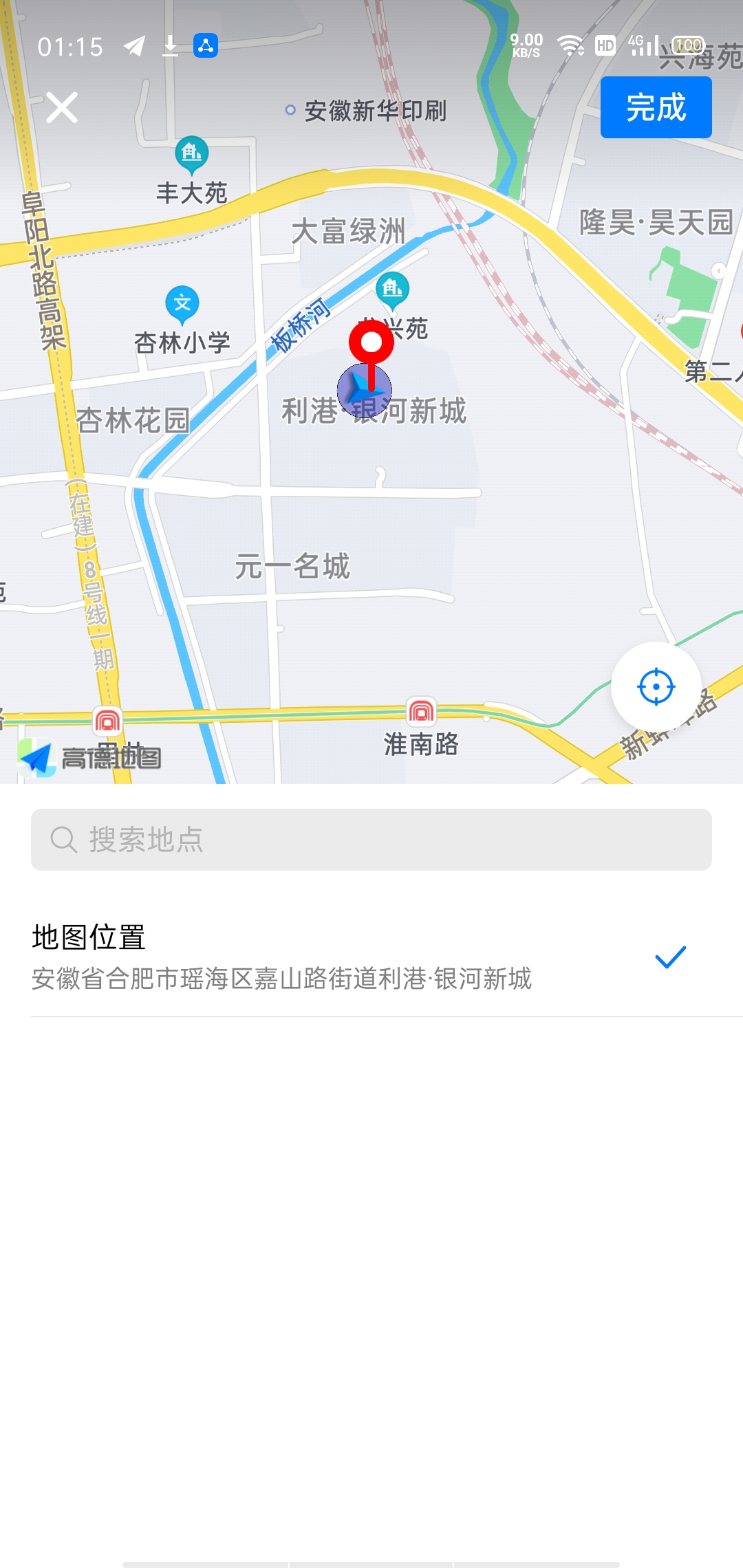Select the 元一名城 area label
Viewport: 743px width, 1568px height.
point(294,564)
